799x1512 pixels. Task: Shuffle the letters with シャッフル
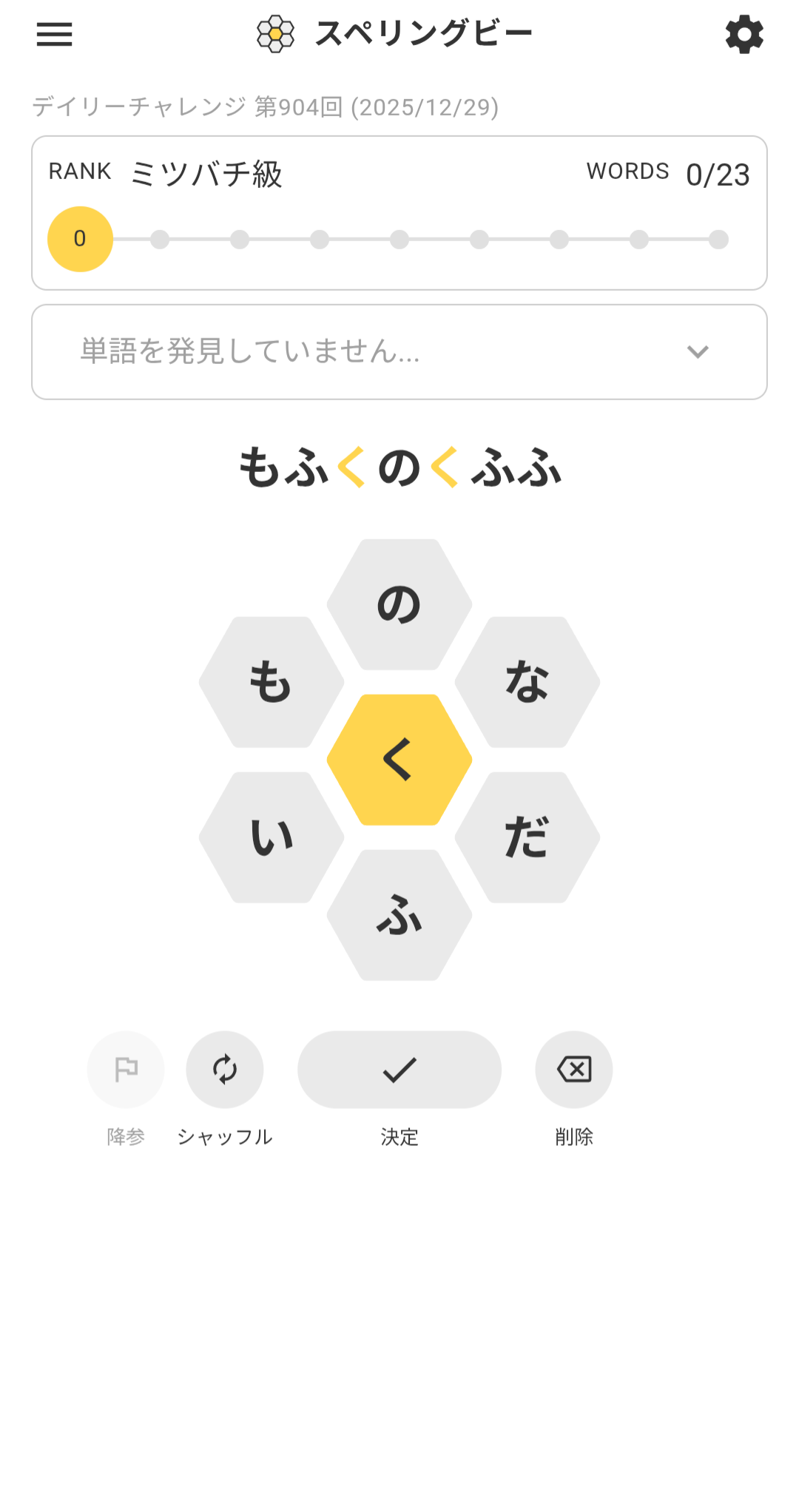point(225,1070)
